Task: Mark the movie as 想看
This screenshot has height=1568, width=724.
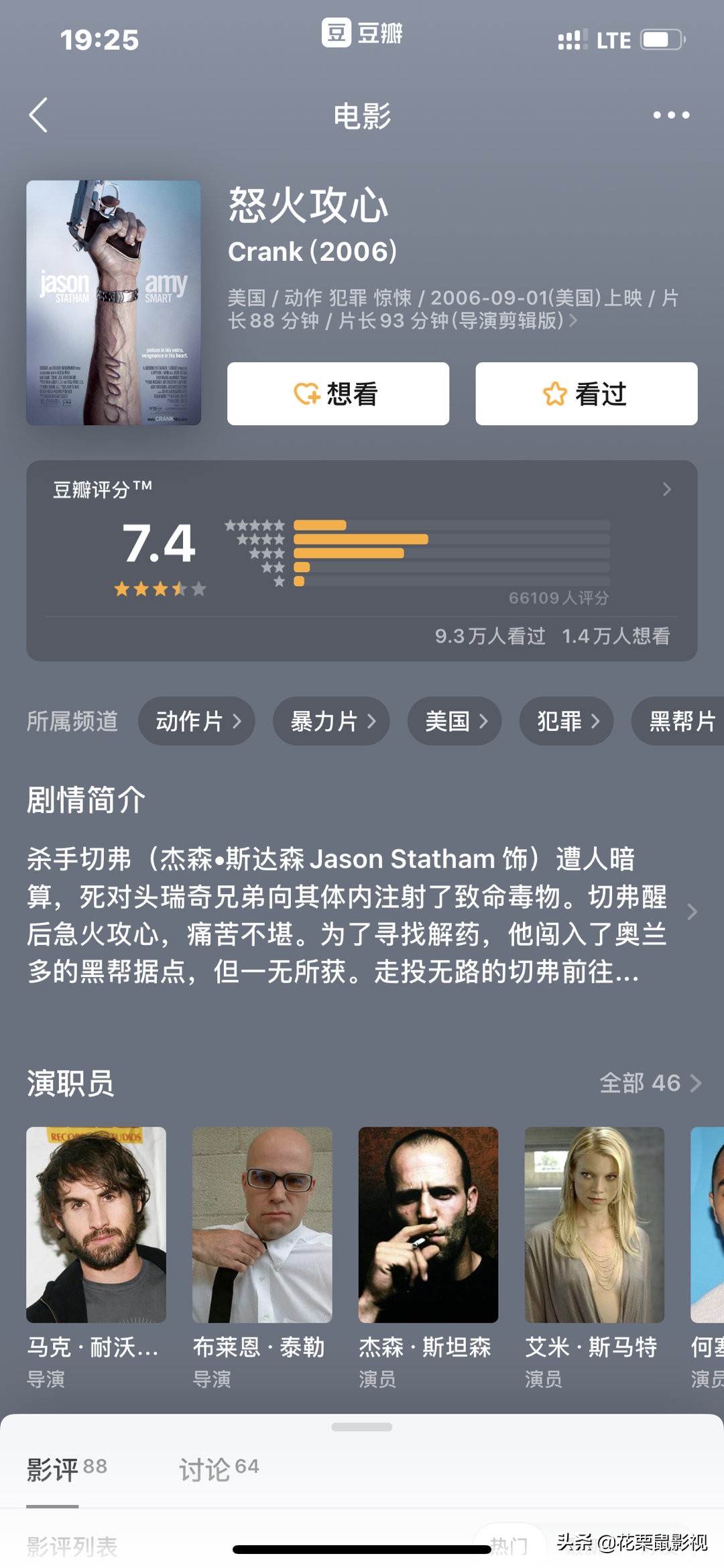Action: (337, 394)
